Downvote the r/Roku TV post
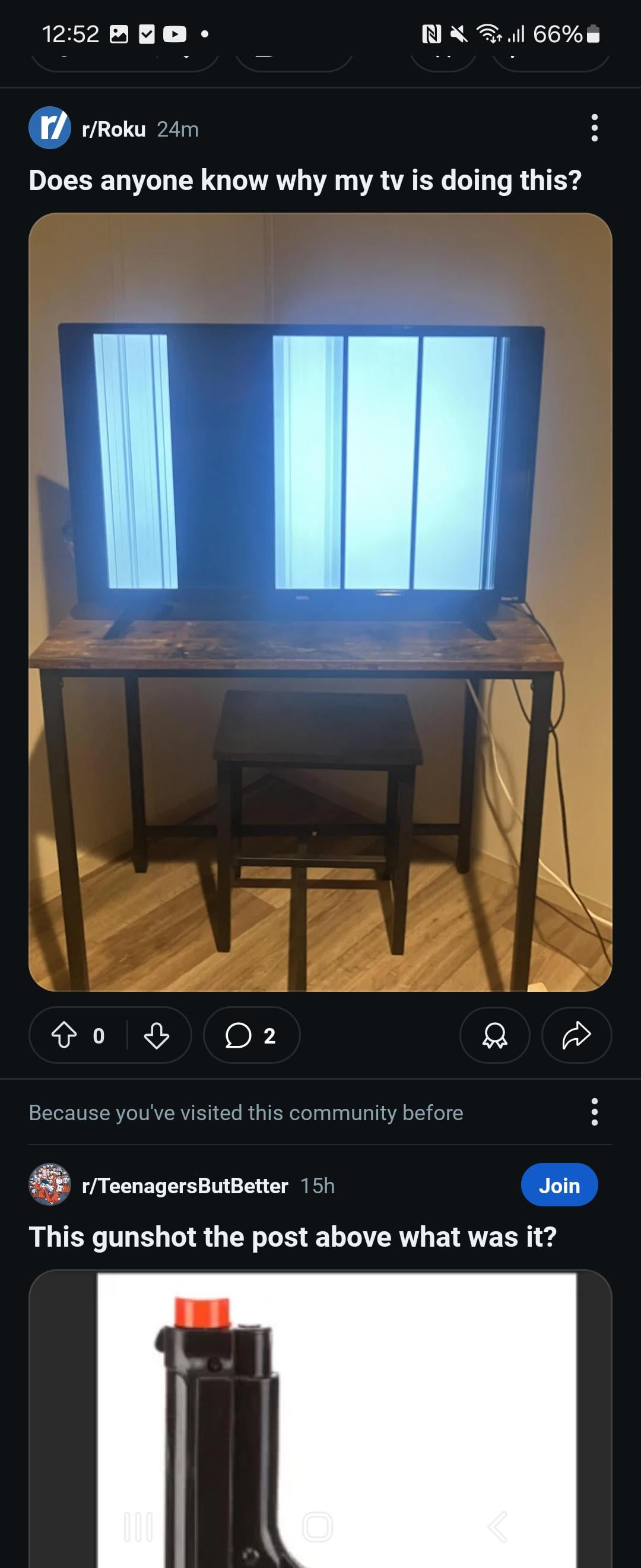 [156, 1035]
